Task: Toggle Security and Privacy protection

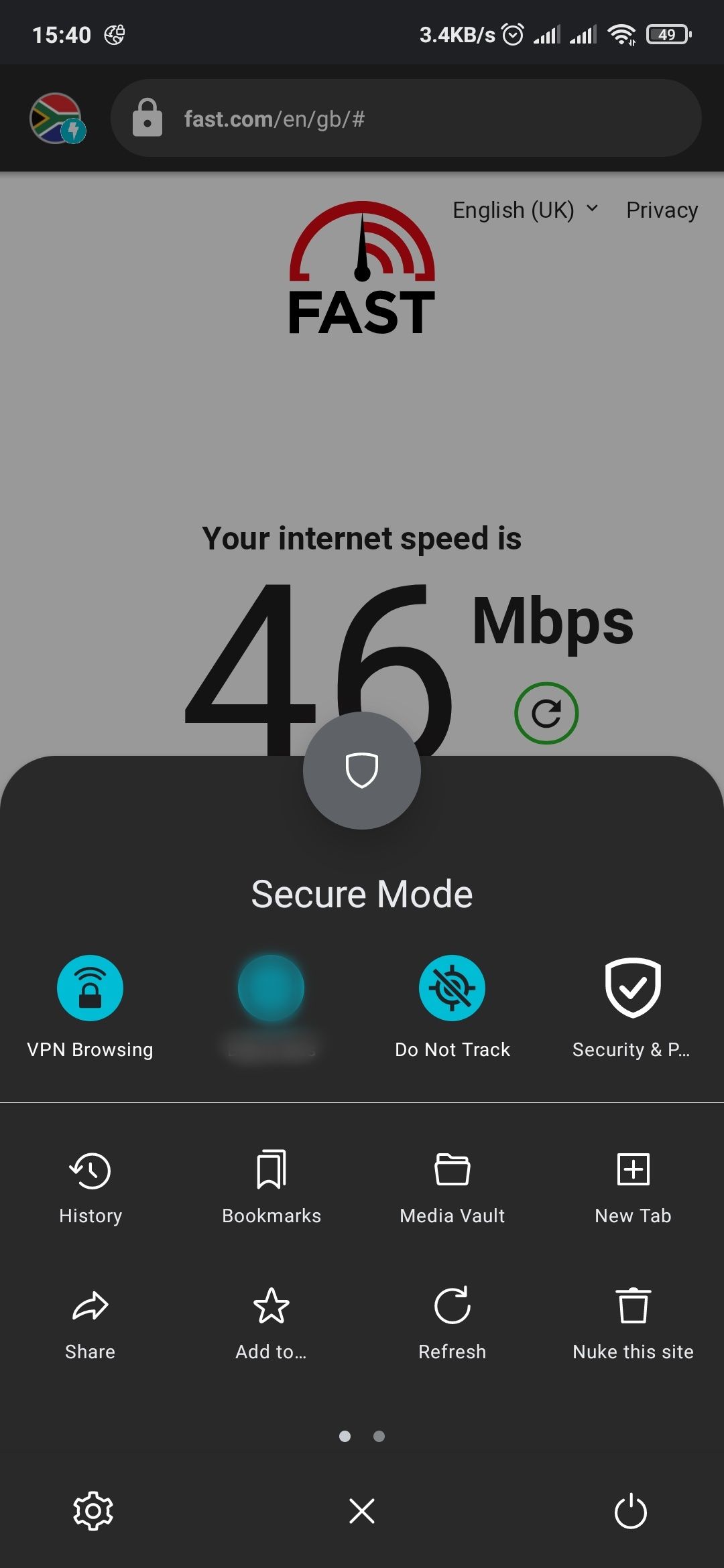Action: [x=633, y=987]
